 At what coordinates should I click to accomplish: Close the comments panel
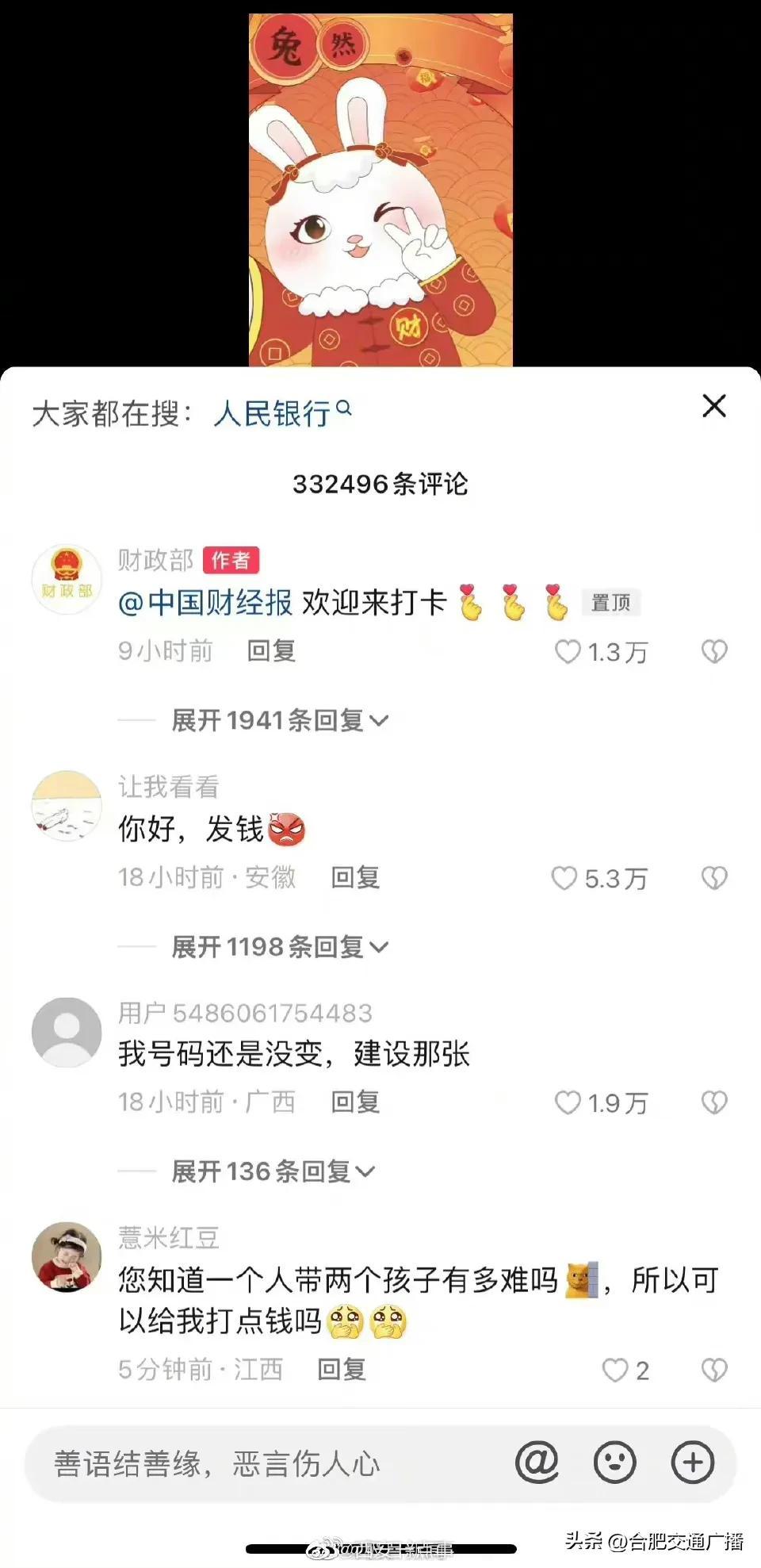pos(713,406)
